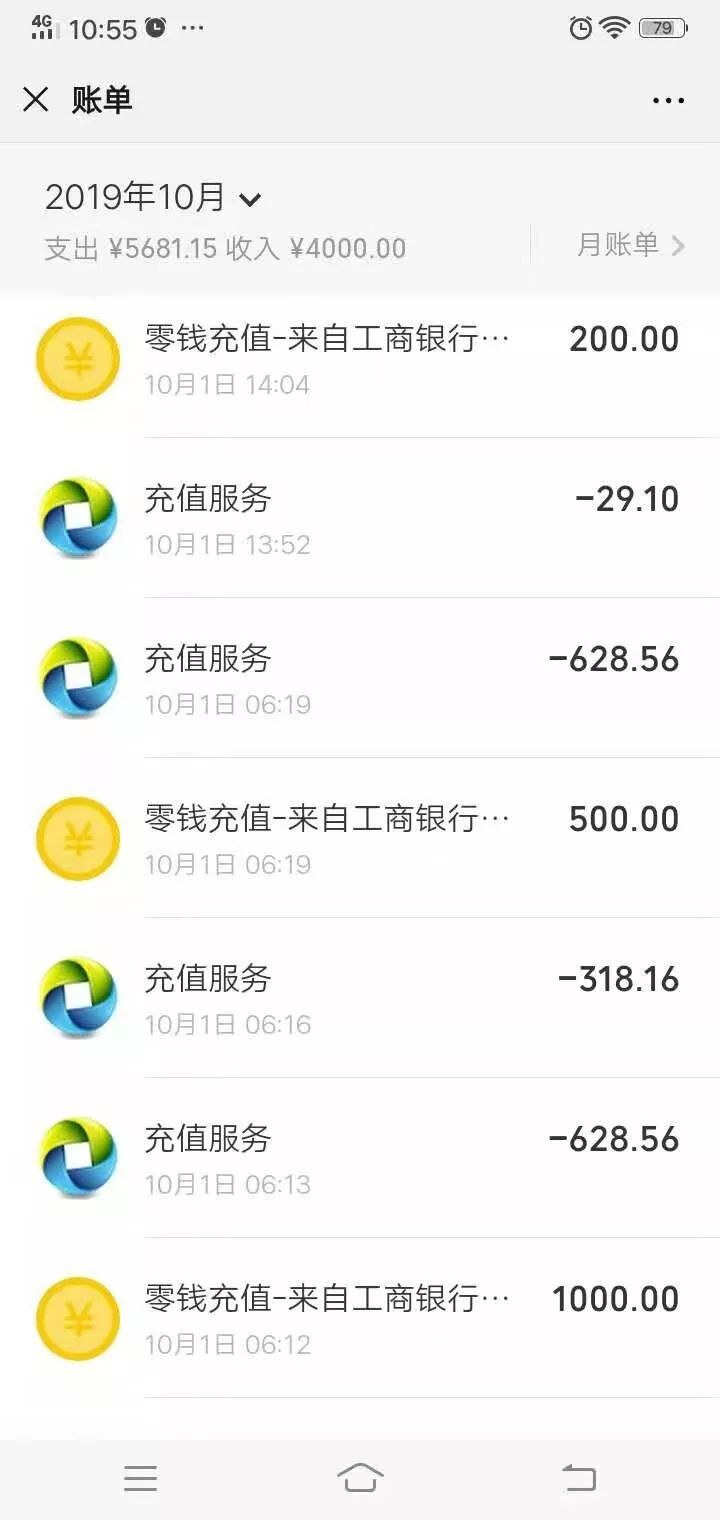Click the dropdown arrow next to 2019年10月
The image size is (720, 1520).
pyautogui.click(x=250, y=199)
